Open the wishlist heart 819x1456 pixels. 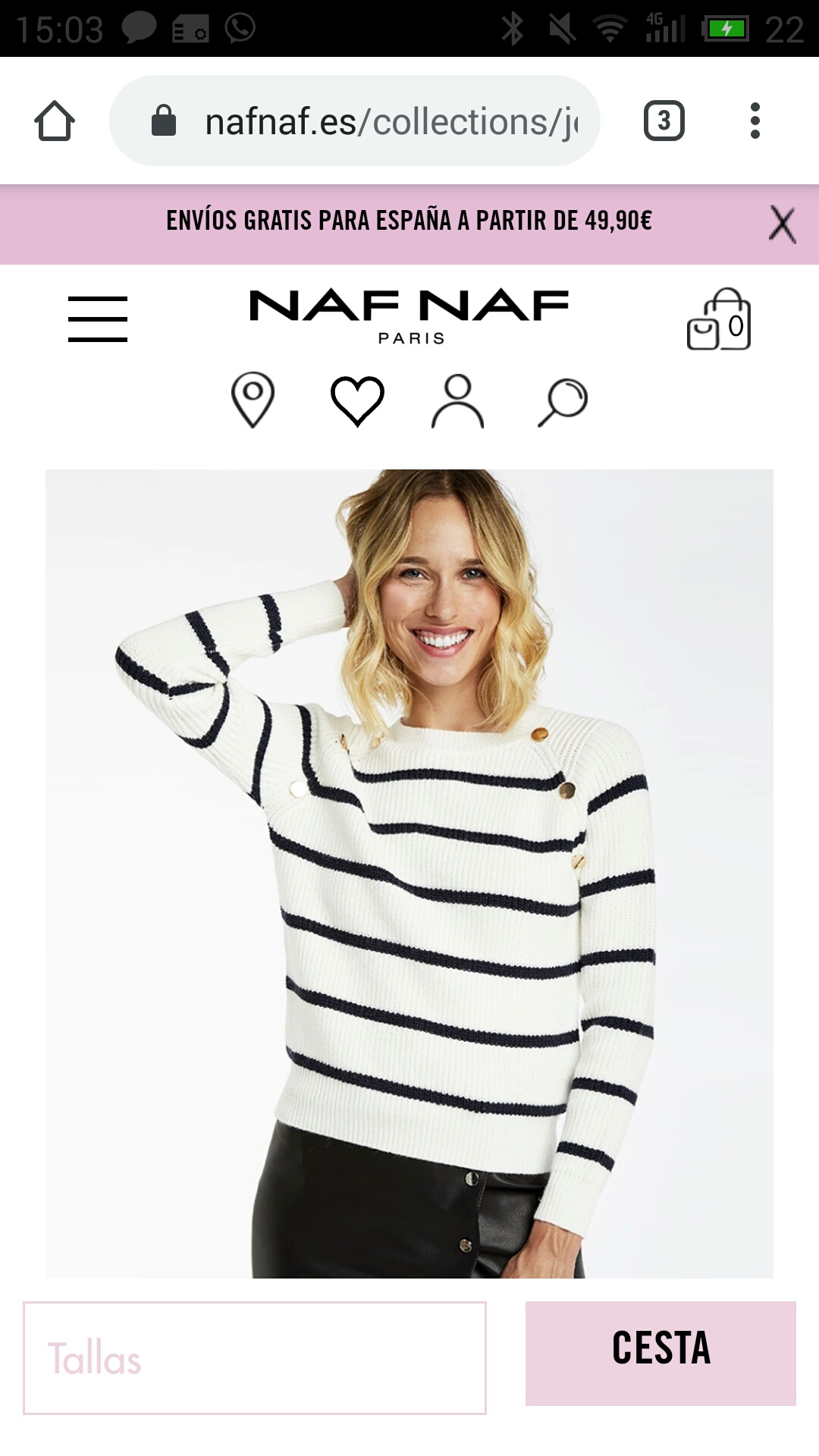(x=357, y=400)
